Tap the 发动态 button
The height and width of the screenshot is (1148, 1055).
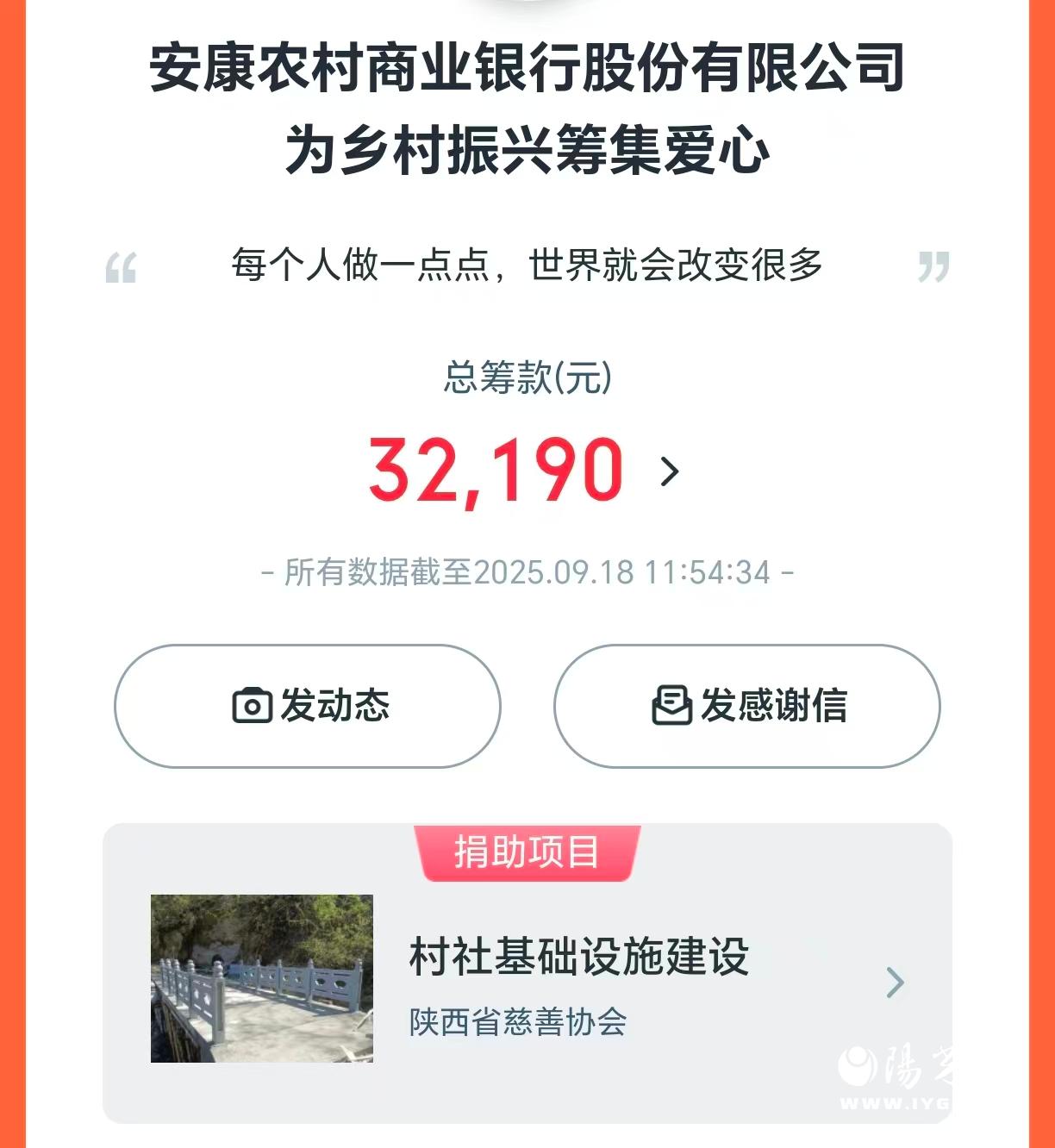click(308, 706)
